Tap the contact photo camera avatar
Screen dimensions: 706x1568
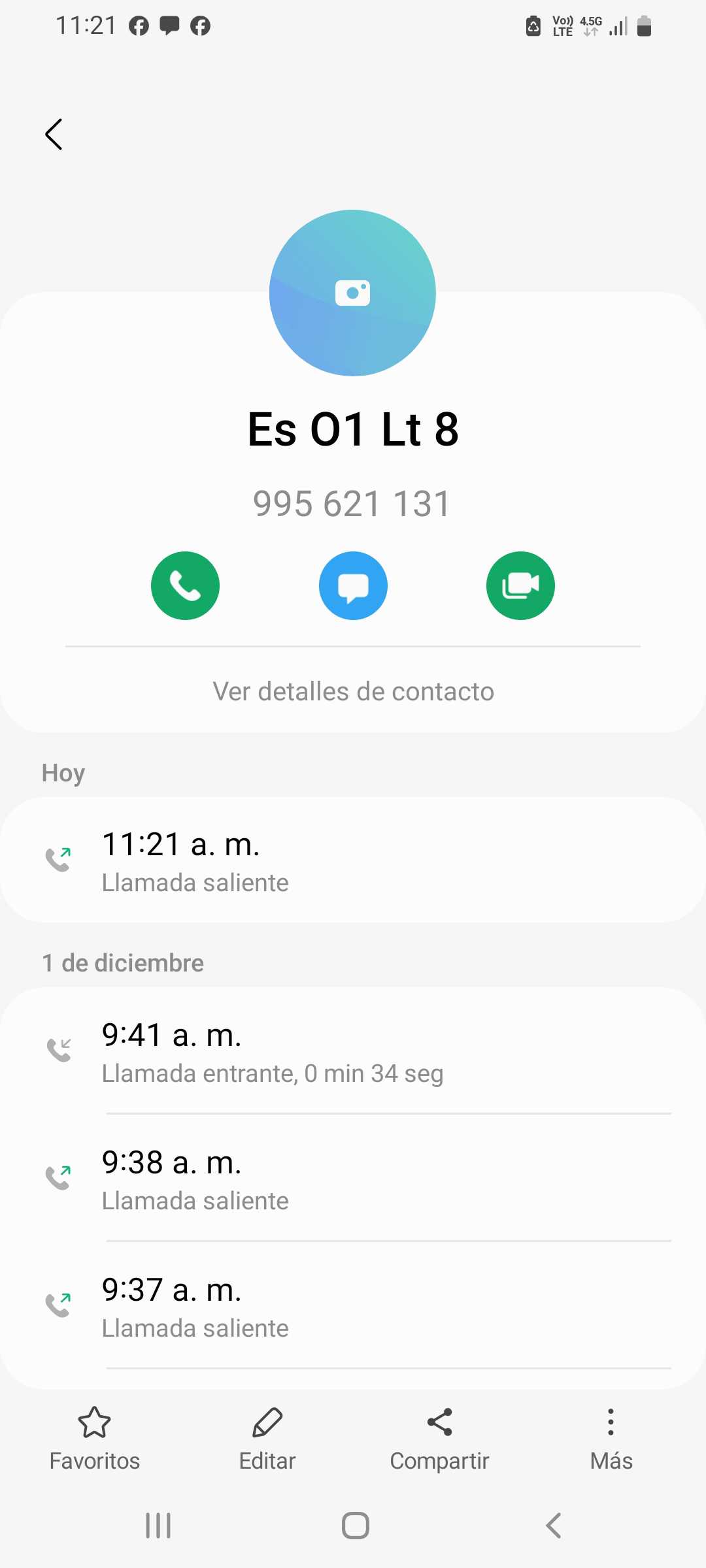352,293
